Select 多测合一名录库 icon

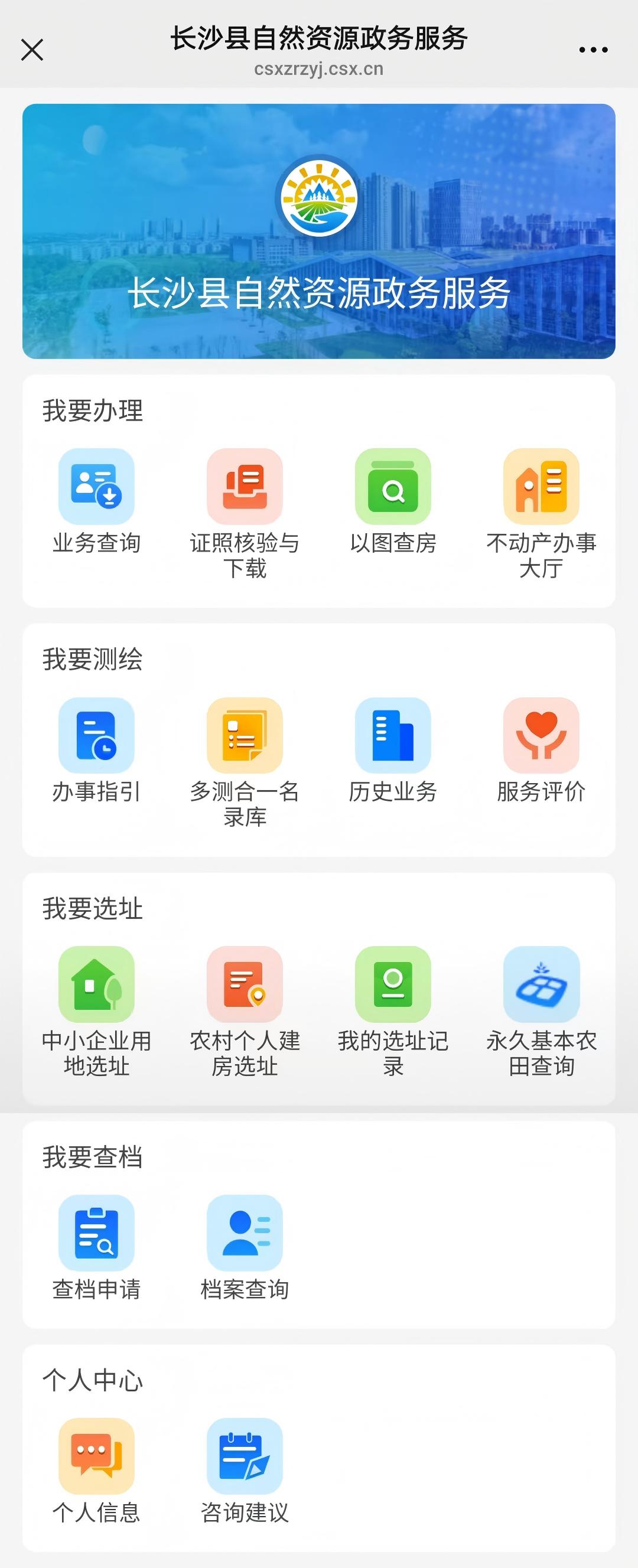click(x=245, y=736)
